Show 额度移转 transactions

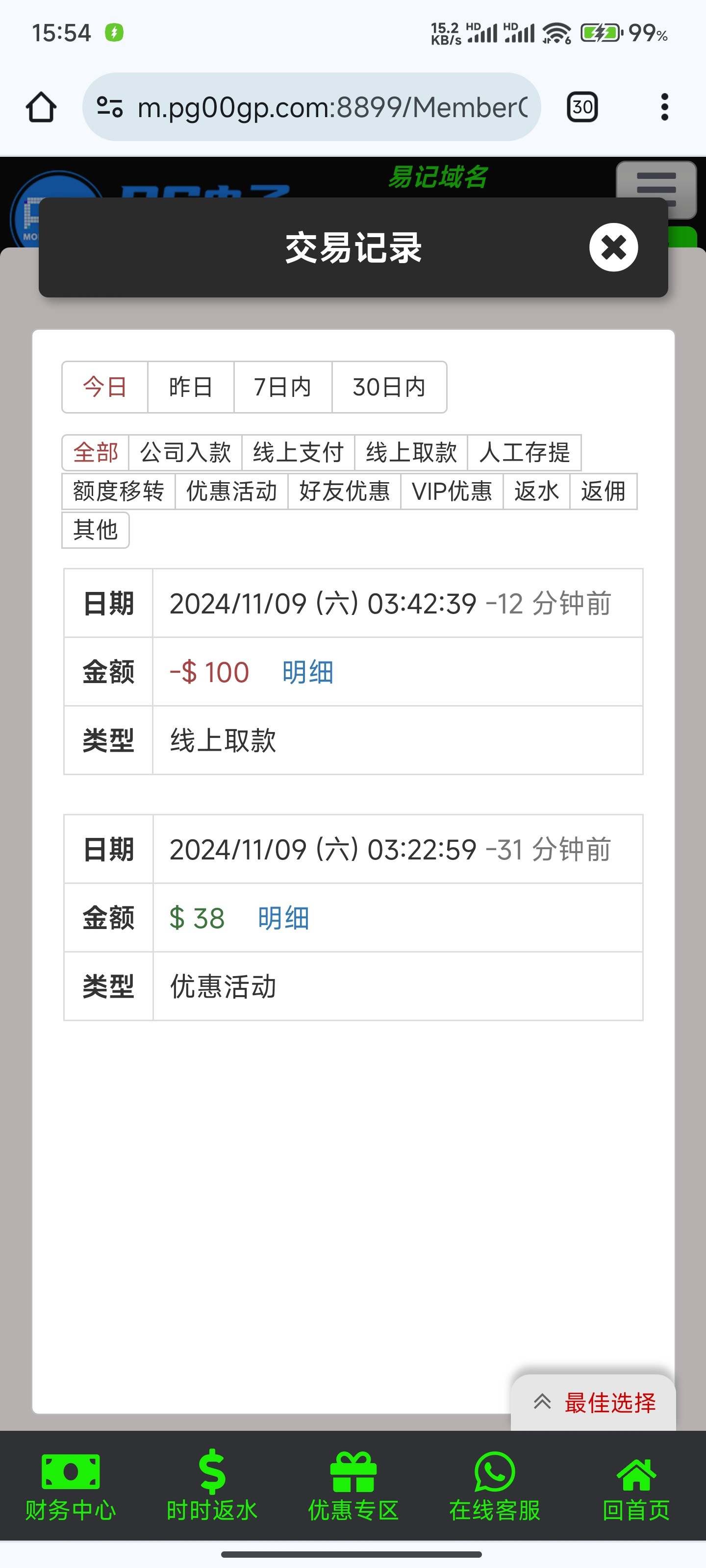pos(118,491)
